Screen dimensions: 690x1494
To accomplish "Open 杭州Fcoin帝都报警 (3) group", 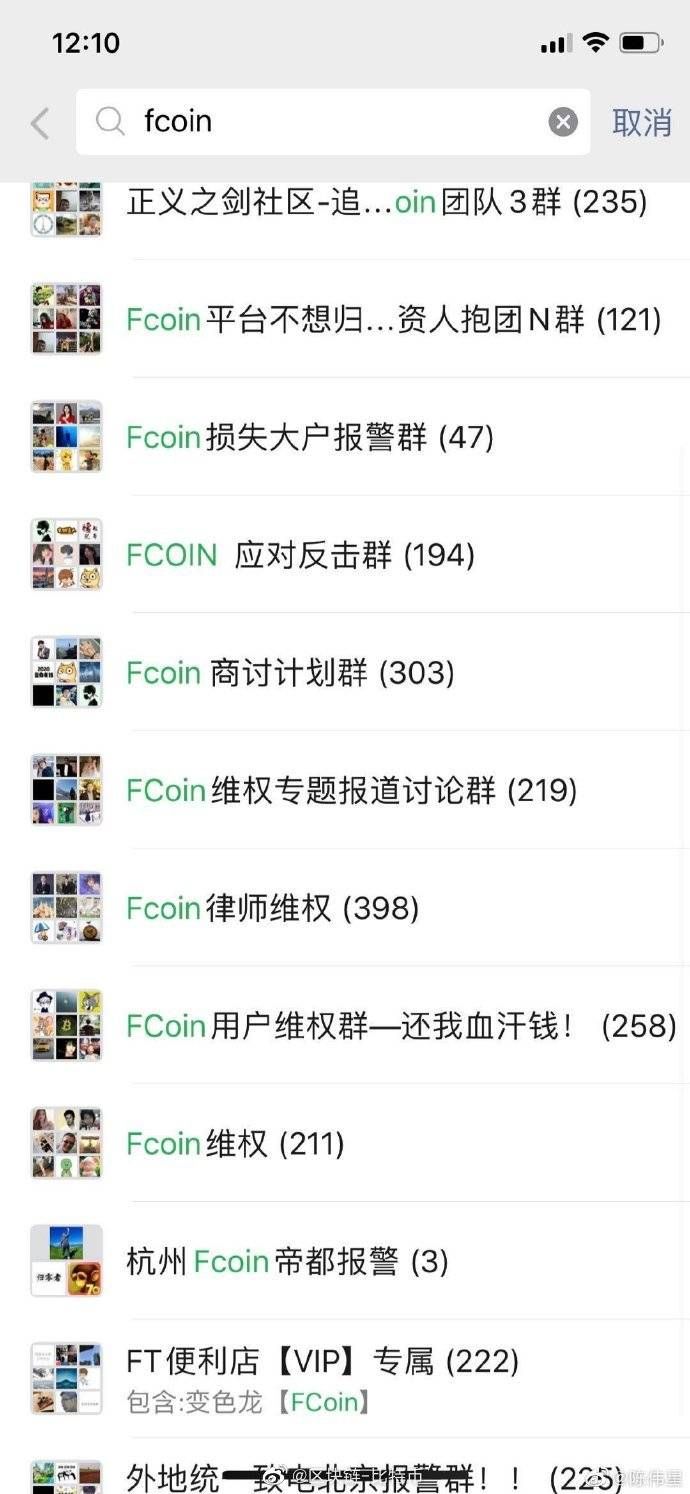I will (x=287, y=1261).
